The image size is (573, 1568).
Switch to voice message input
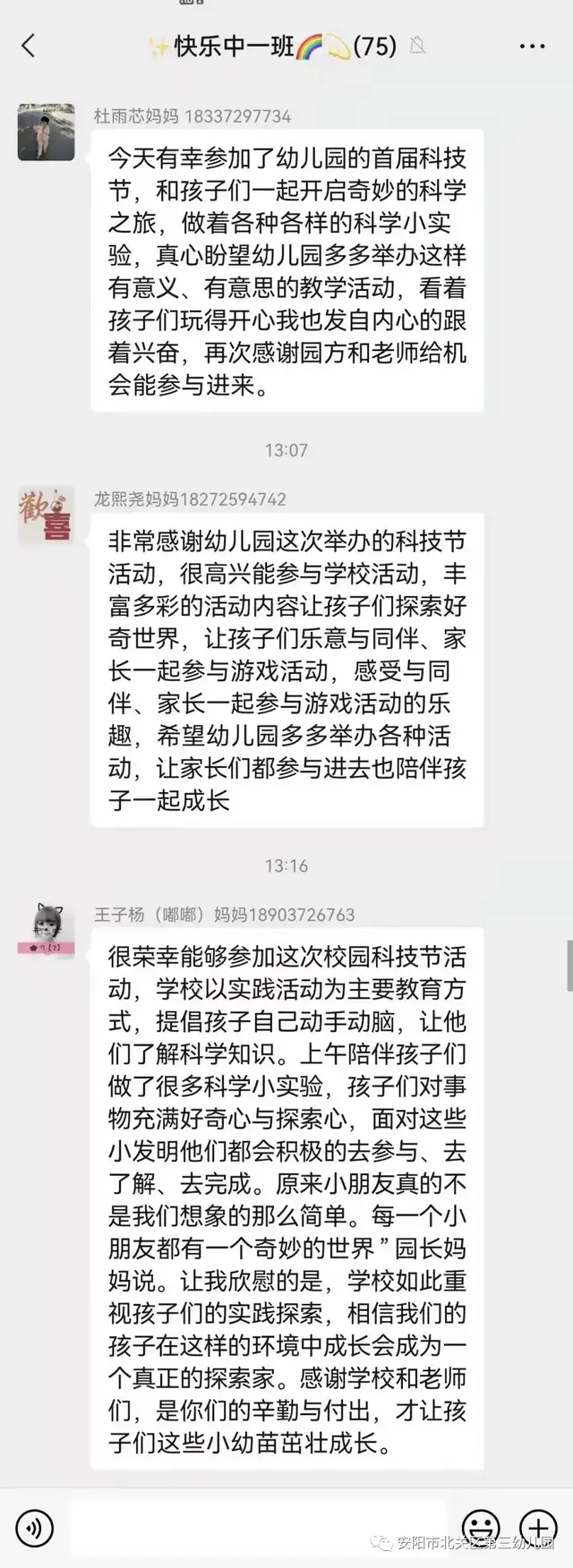(34, 1528)
